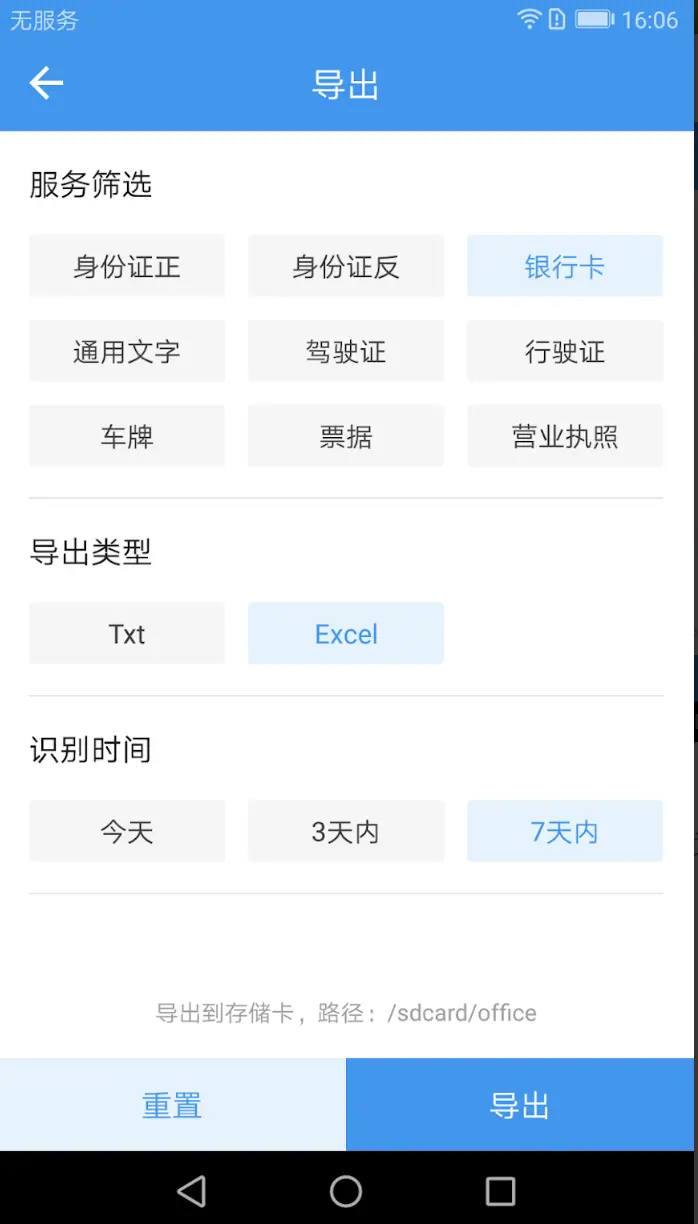Reset all filters with 重置
This screenshot has height=1224, width=698.
[x=172, y=1105]
